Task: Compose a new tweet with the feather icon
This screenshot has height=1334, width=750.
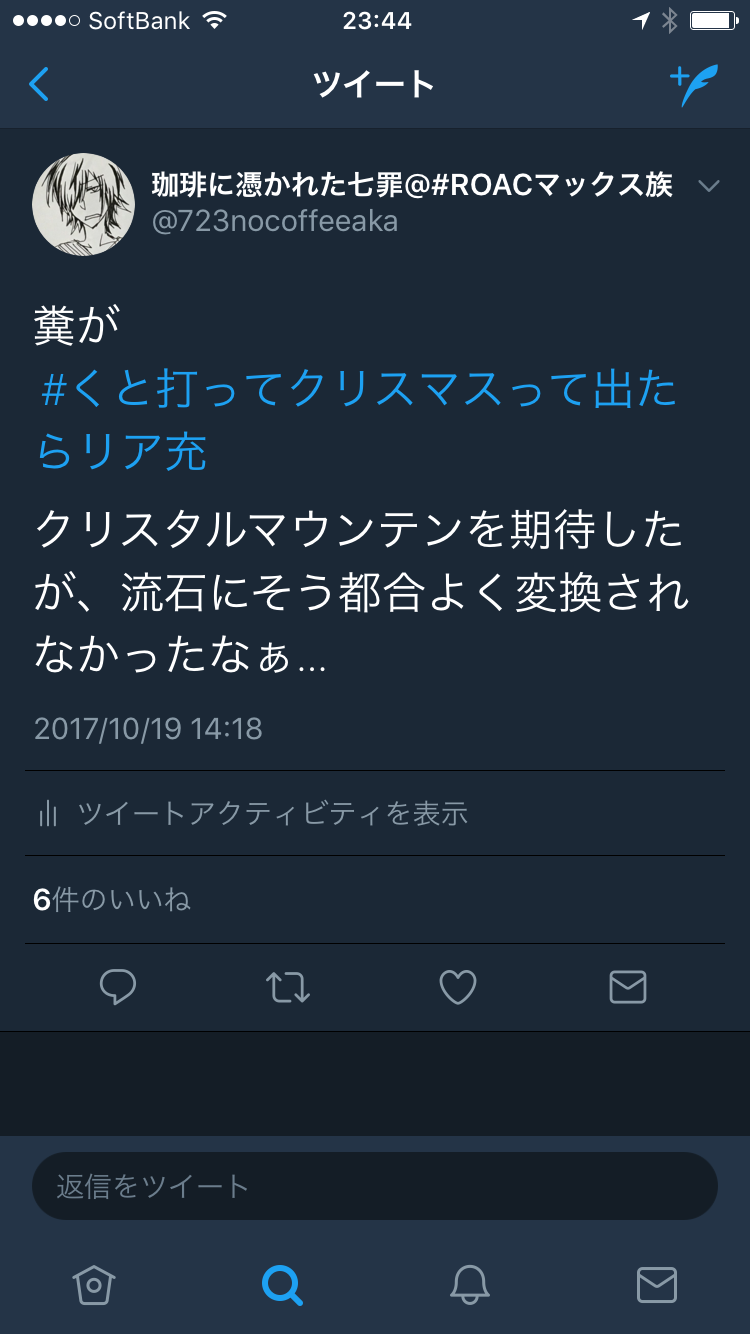Action: pyautogui.click(x=693, y=86)
